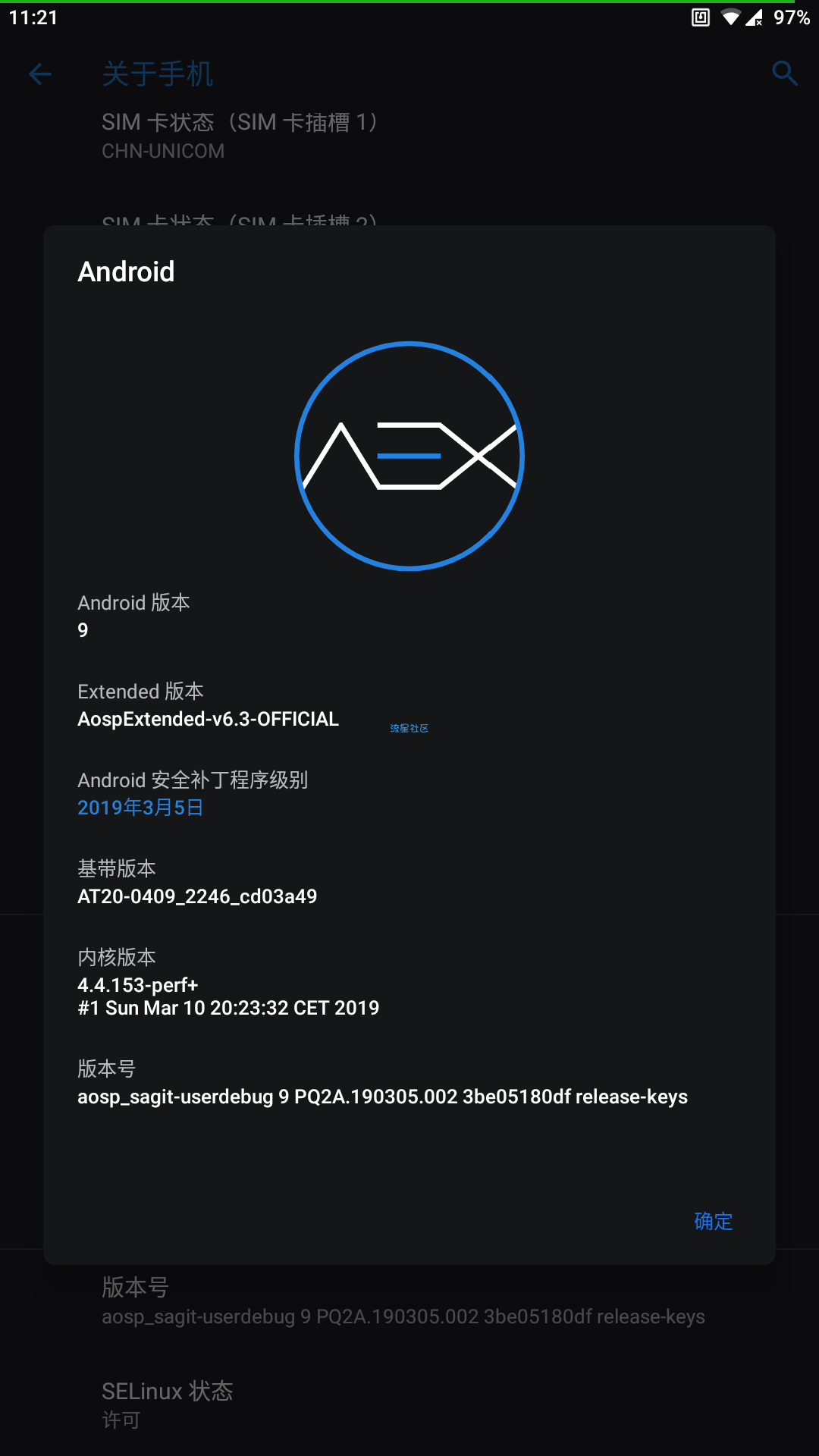
Task: Tap 确定 to close the Android dialog
Action: click(713, 1221)
